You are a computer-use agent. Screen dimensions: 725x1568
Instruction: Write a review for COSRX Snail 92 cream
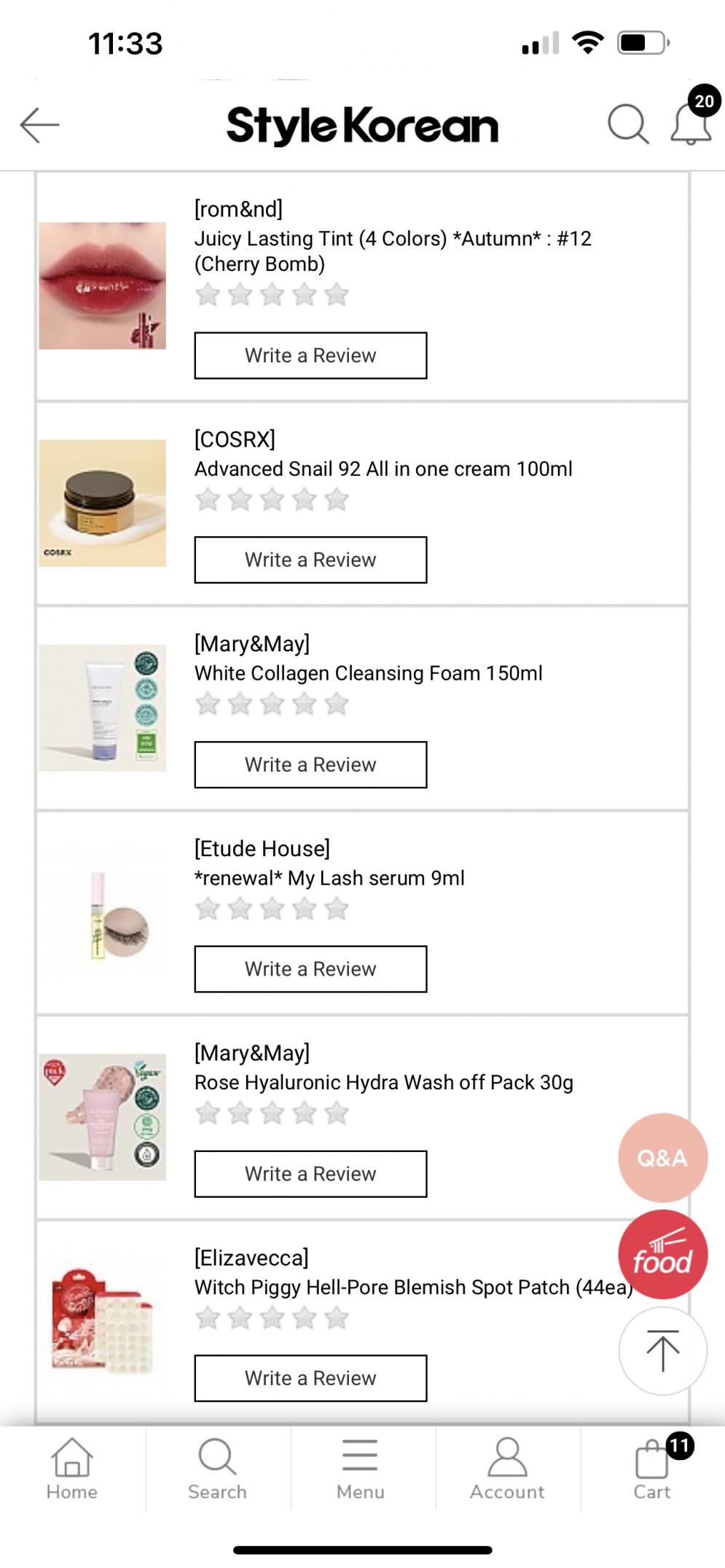pos(310,560)
